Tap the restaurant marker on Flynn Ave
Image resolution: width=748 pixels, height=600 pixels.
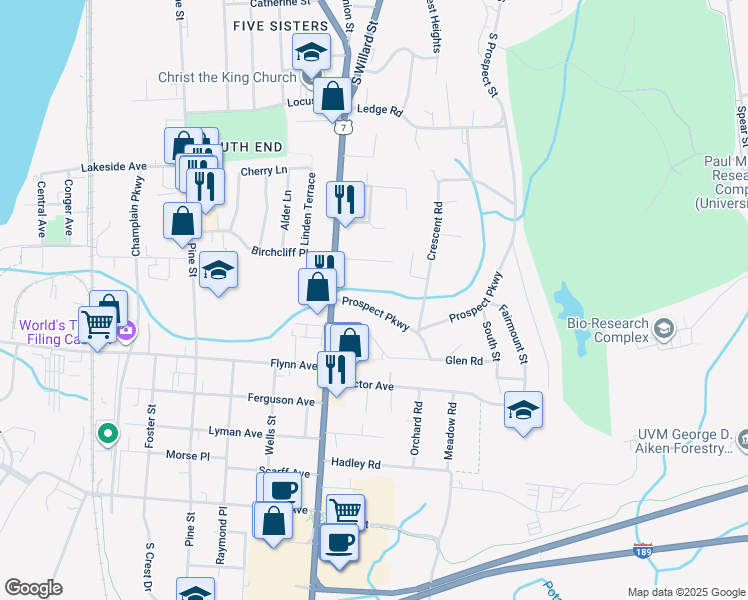point(336,370)
